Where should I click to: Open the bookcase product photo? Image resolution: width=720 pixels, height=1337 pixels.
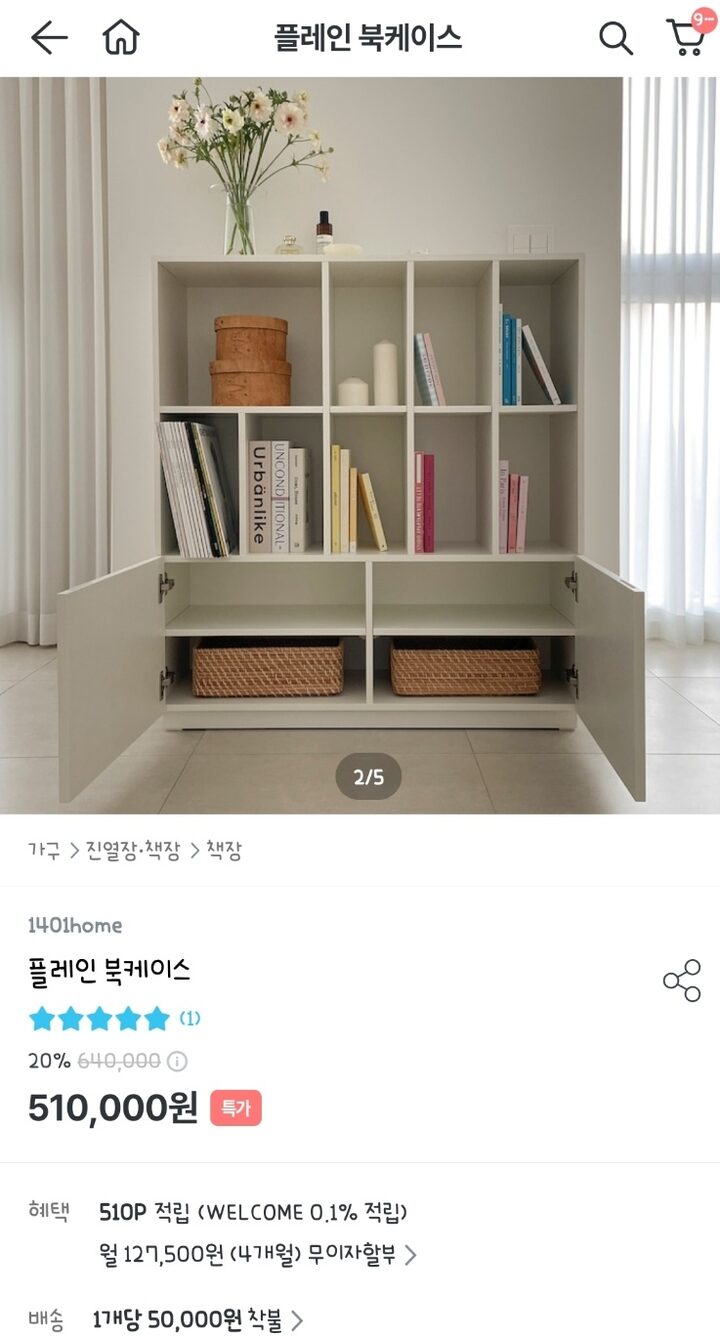point(360,445)
